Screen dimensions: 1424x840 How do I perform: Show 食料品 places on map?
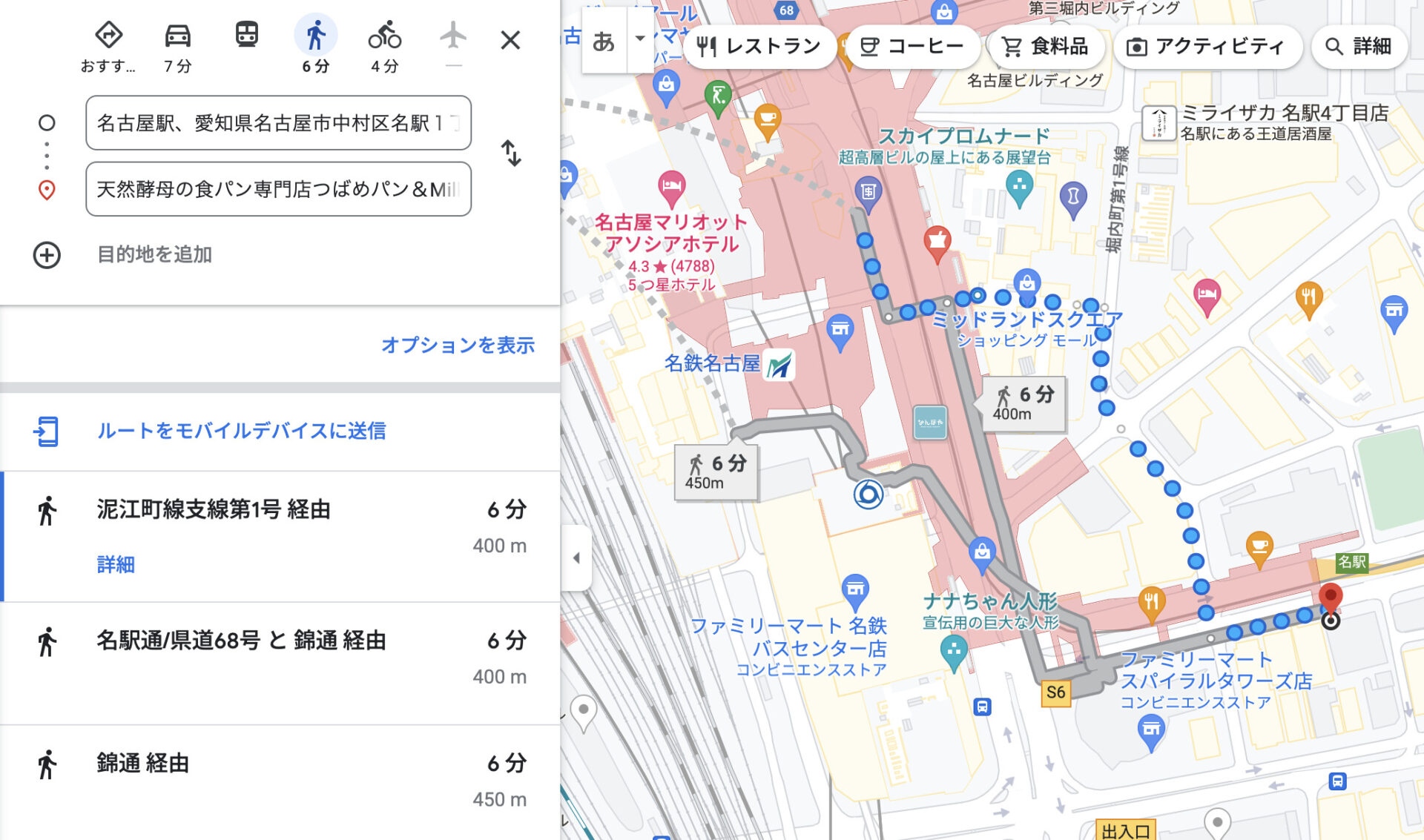pos(1046,47)
